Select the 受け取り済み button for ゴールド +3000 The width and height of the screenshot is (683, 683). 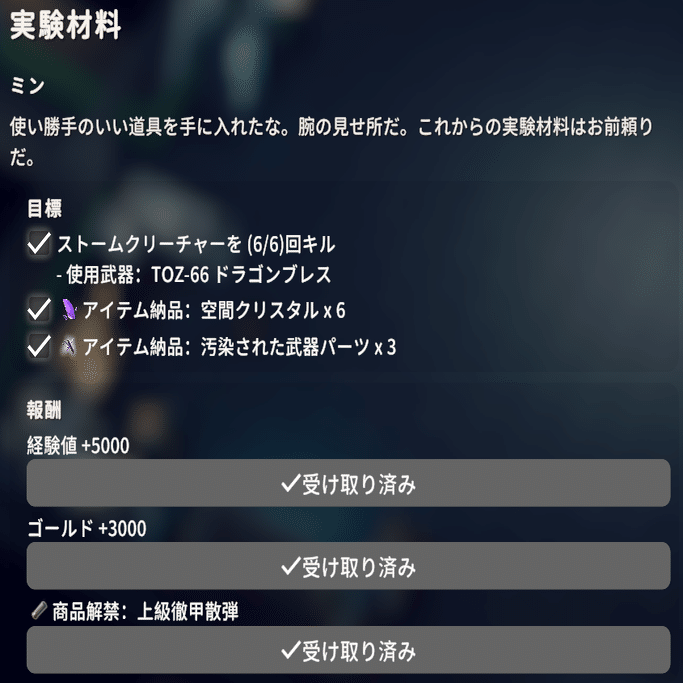348,567
